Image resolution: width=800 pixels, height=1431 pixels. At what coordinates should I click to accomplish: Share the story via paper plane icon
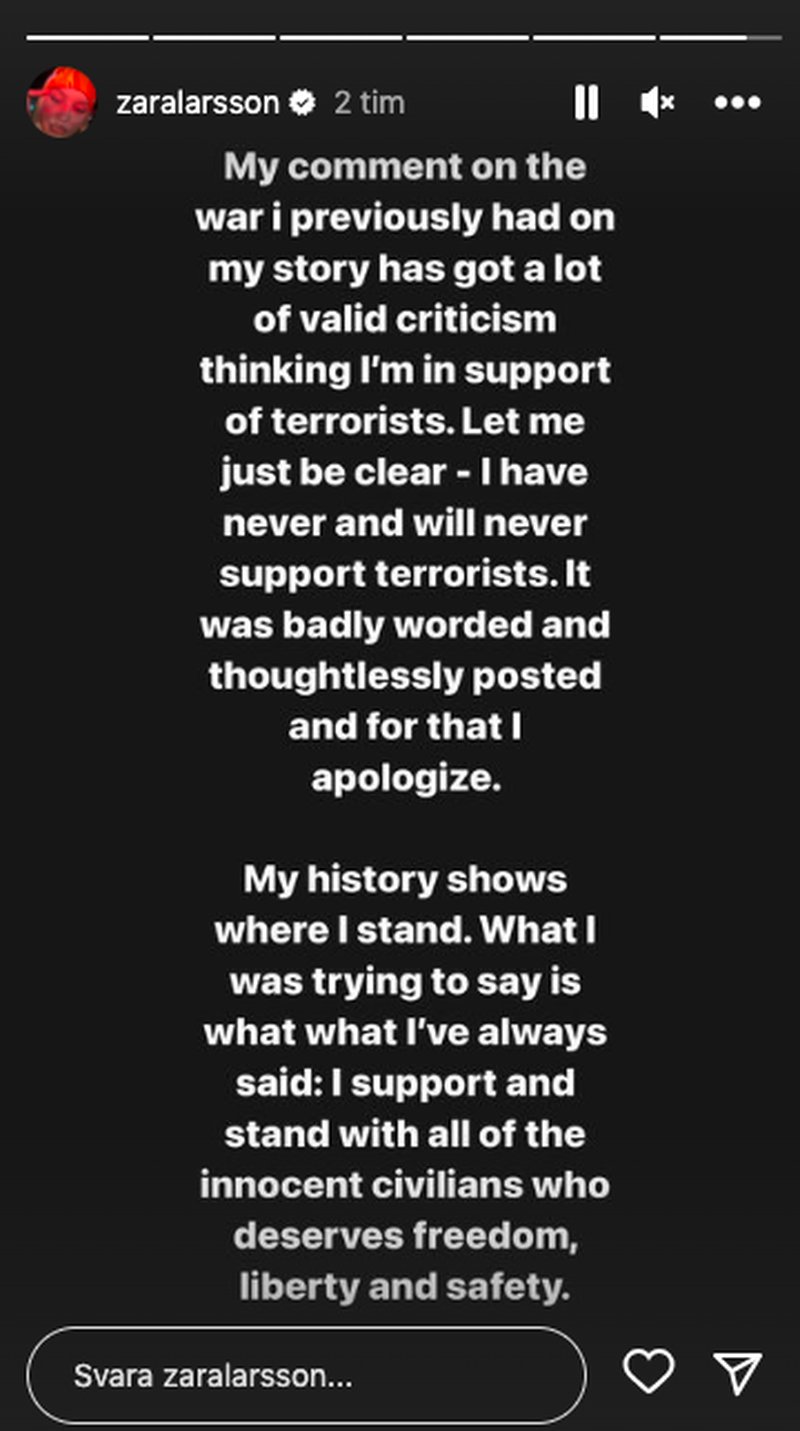click(x=738, y=1373)
